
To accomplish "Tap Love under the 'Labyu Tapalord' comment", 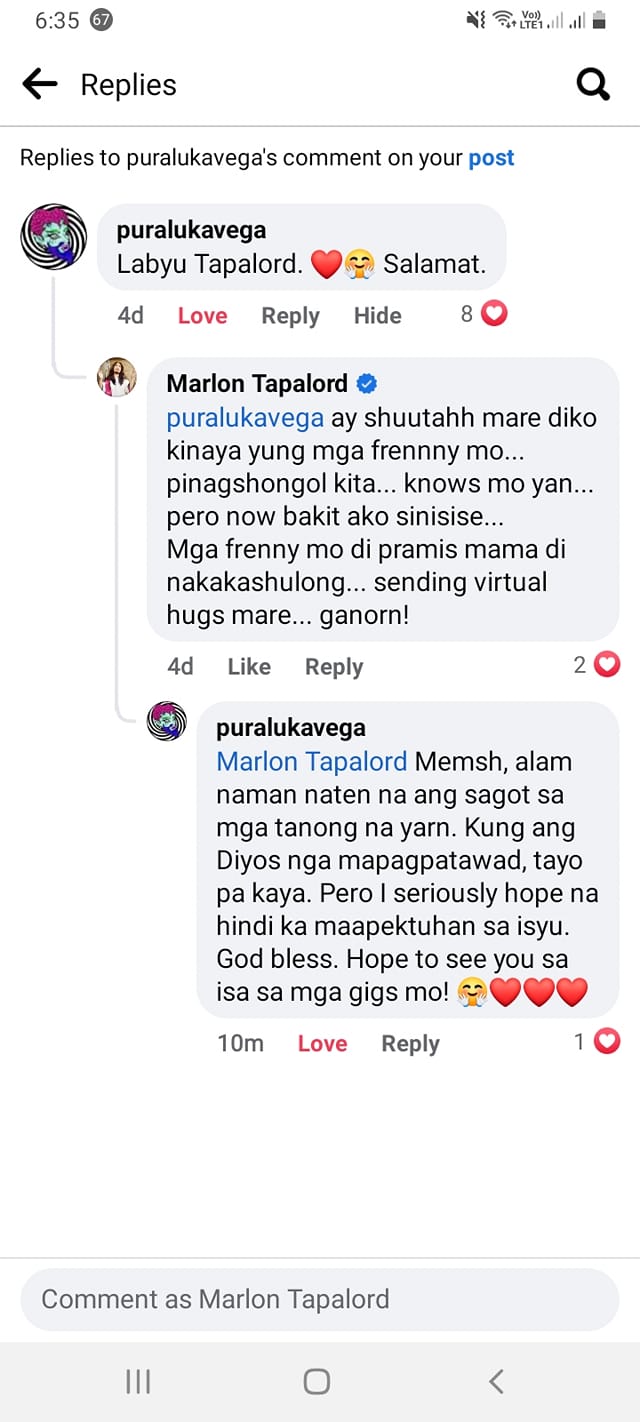I will (202, 316).
